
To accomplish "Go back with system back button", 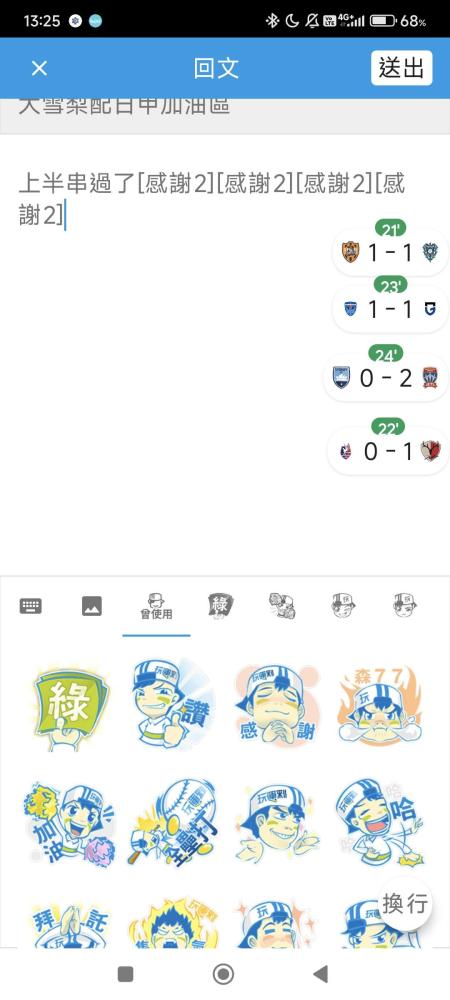I will [x=321, y=973].
